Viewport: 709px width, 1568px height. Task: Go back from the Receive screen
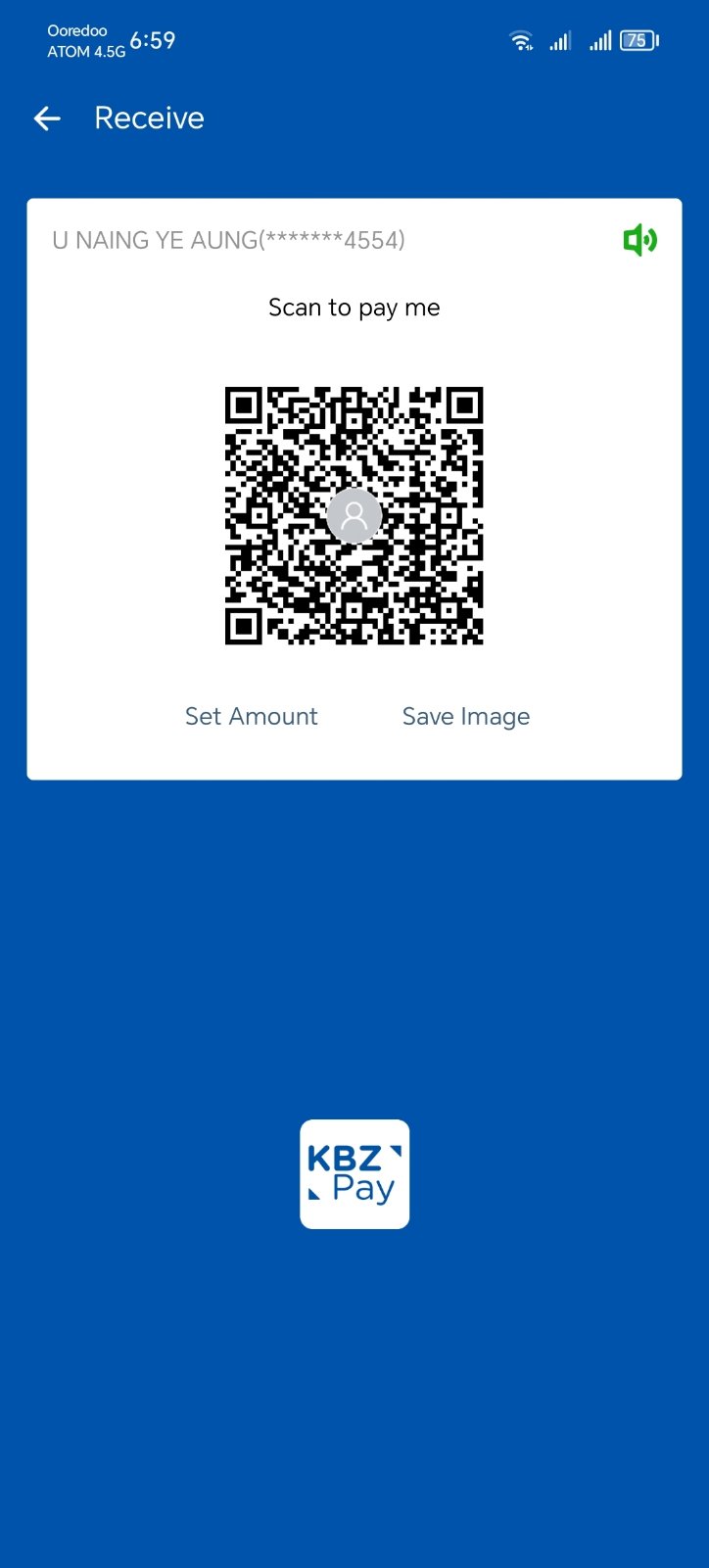click(x=47, y=119)
